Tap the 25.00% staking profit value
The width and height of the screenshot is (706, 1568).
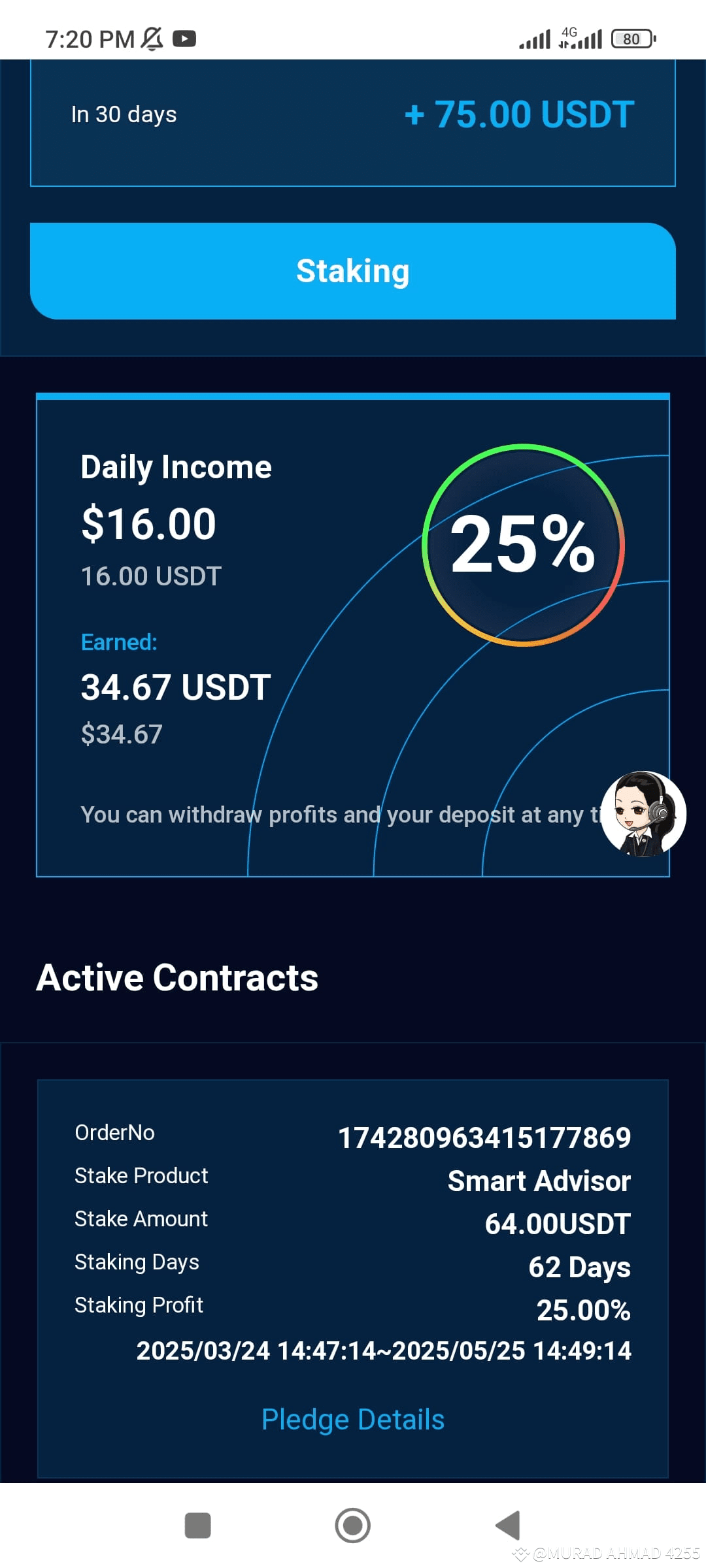click(x=584, y=1309)
